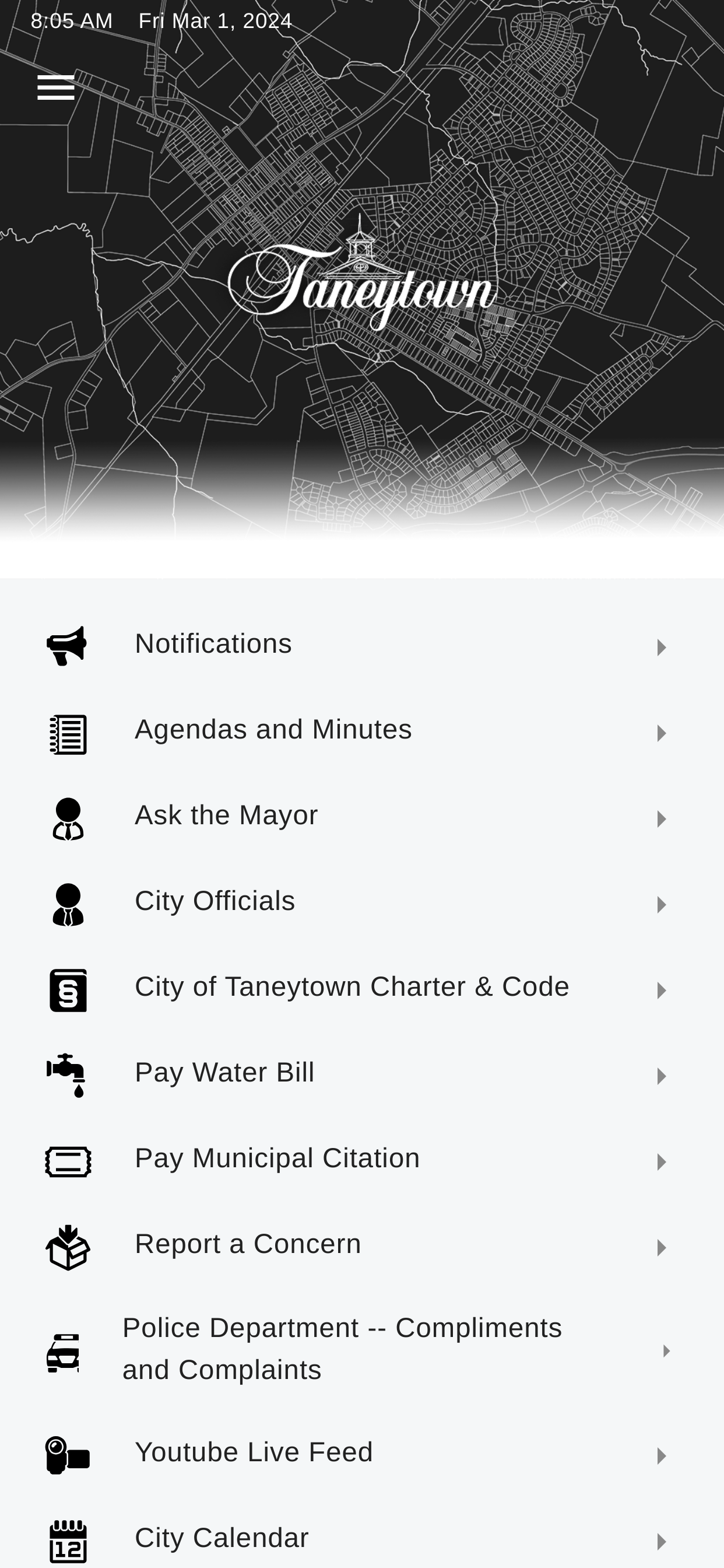Open Pay Municipal Citation

click(362, 1160)
